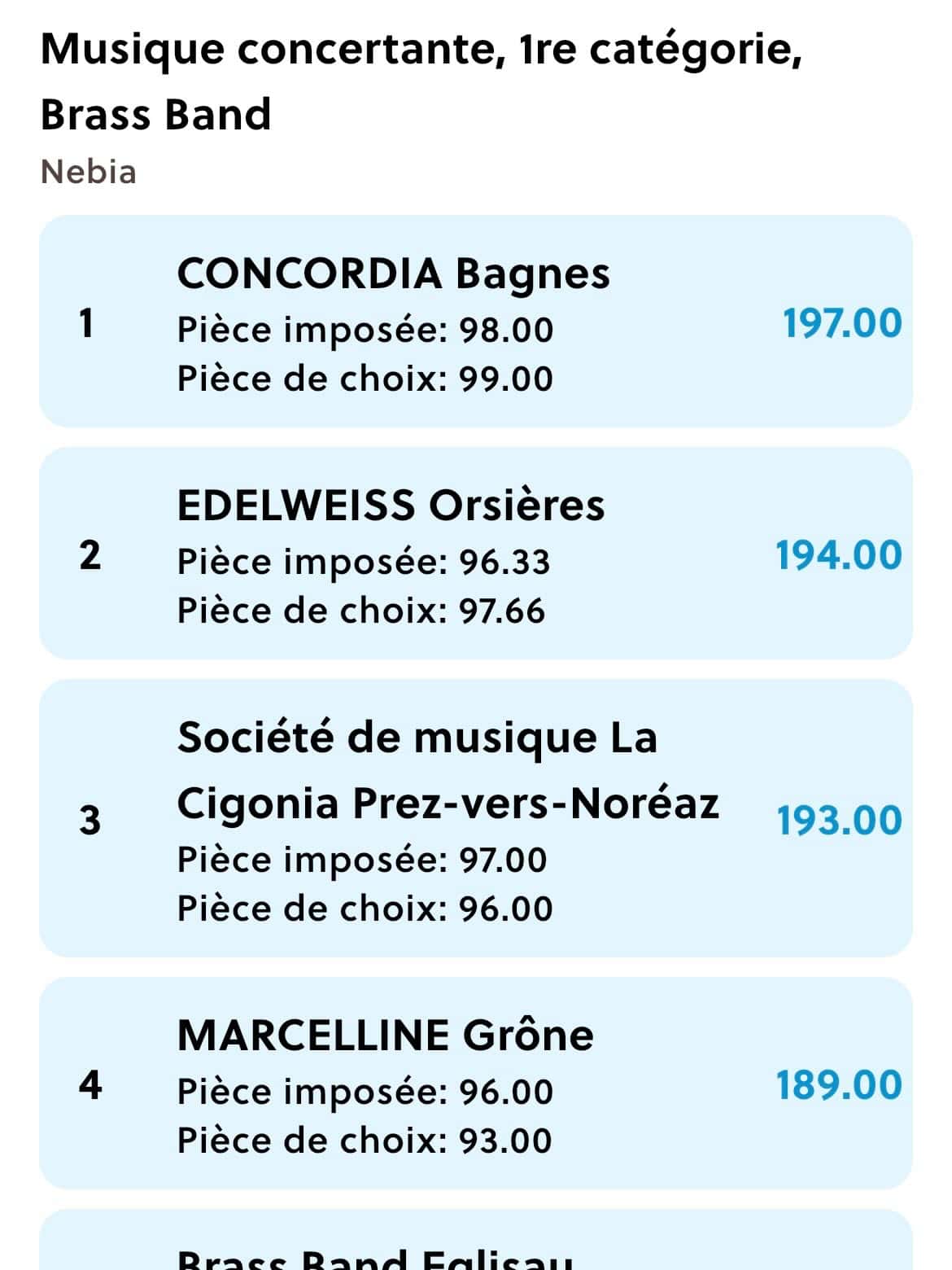Select the La Cigonia Prez-vers-Noréaz card

pyautogui.click(x=476, y=818)
